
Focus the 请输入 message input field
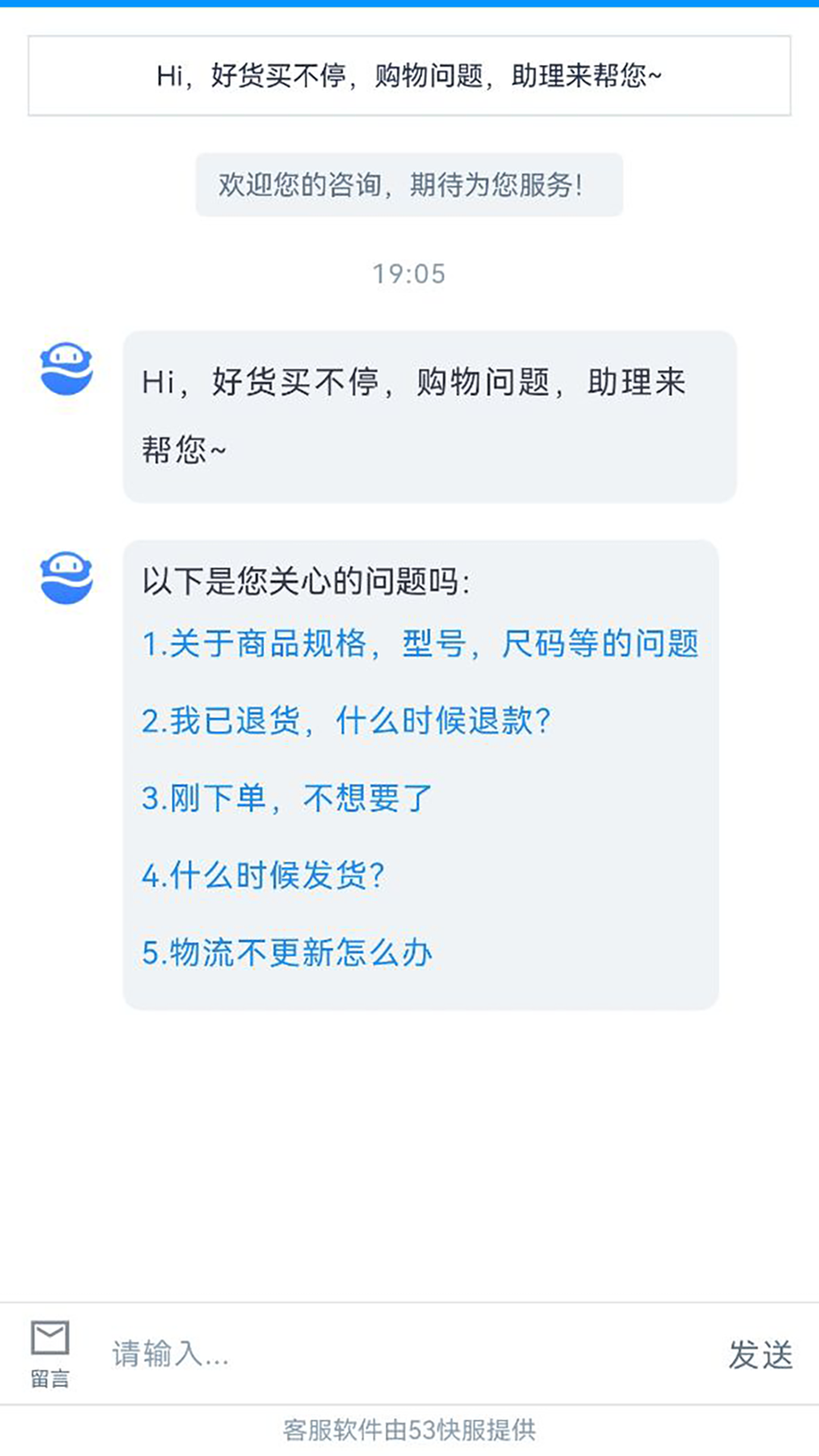click(x=402, y=1354)
